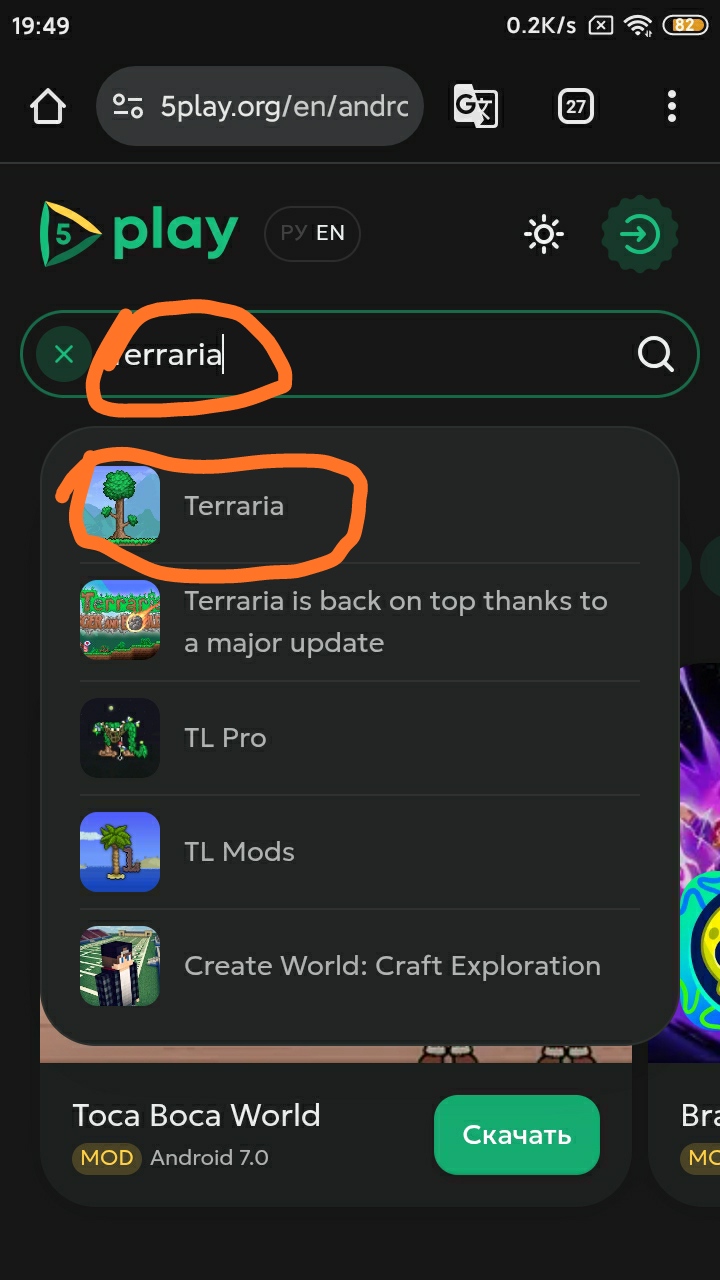Clear the search field text
Viewport: 720px width, 1280px height.
(64, 354)
